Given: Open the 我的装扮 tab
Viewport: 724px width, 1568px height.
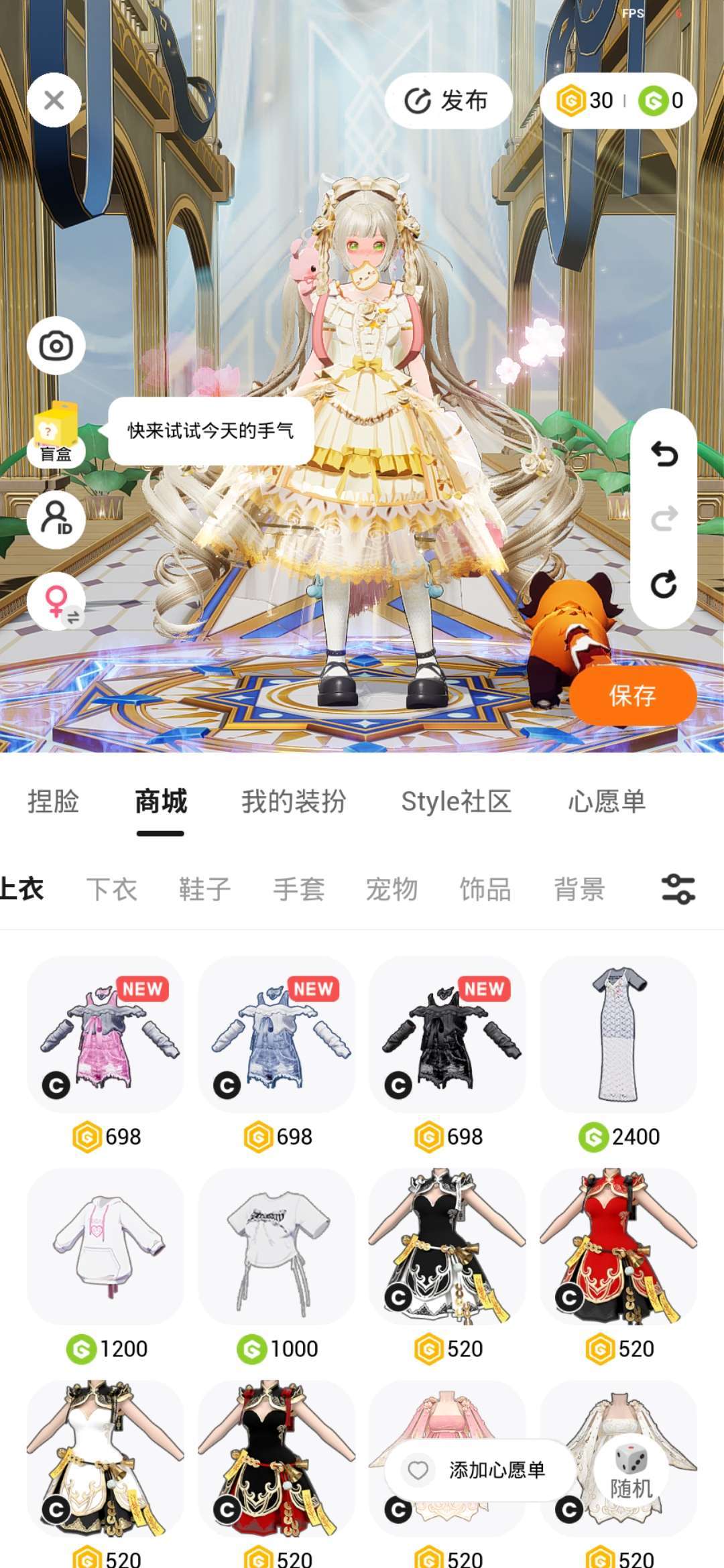Looking at the screenshot, I should point(294,801).
